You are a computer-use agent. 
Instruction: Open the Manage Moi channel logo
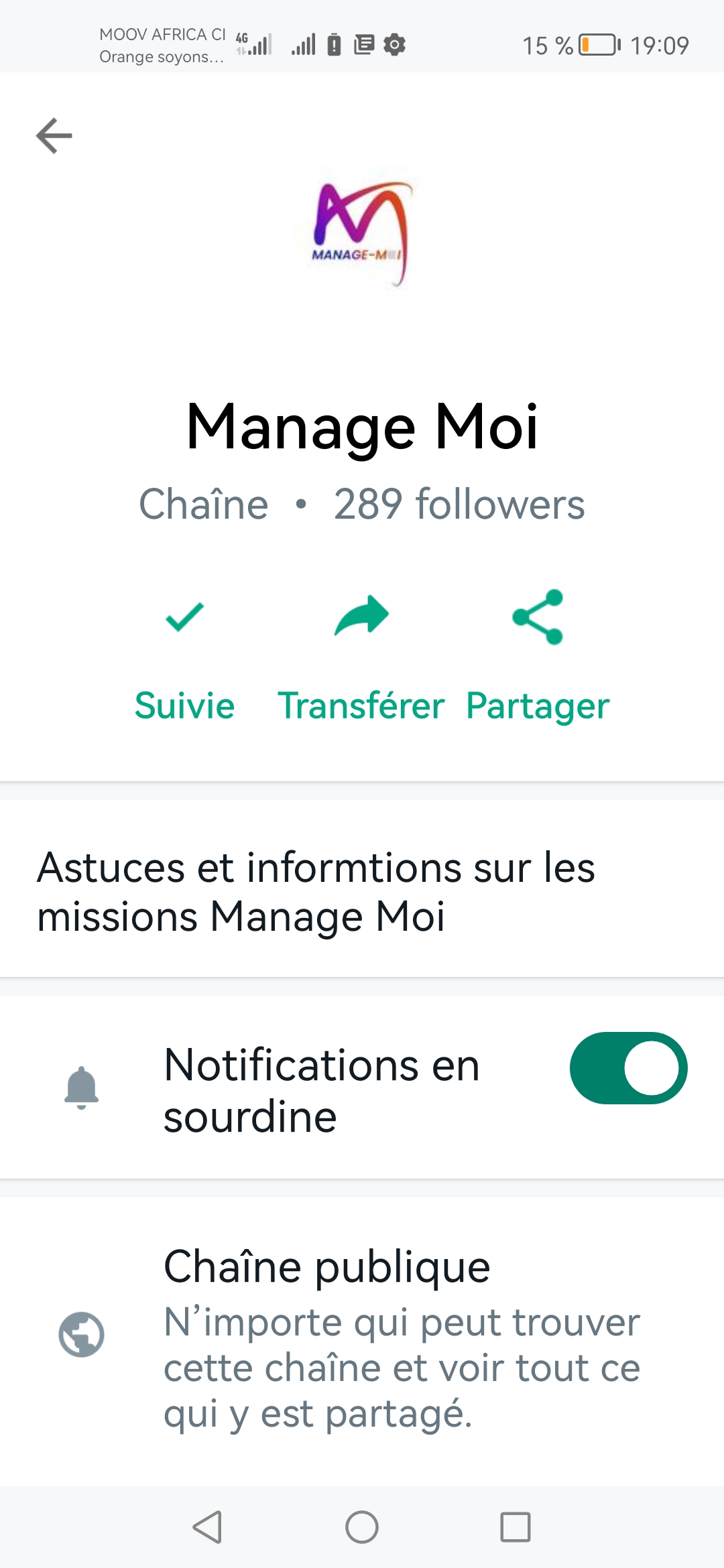(x=362, y=233)
